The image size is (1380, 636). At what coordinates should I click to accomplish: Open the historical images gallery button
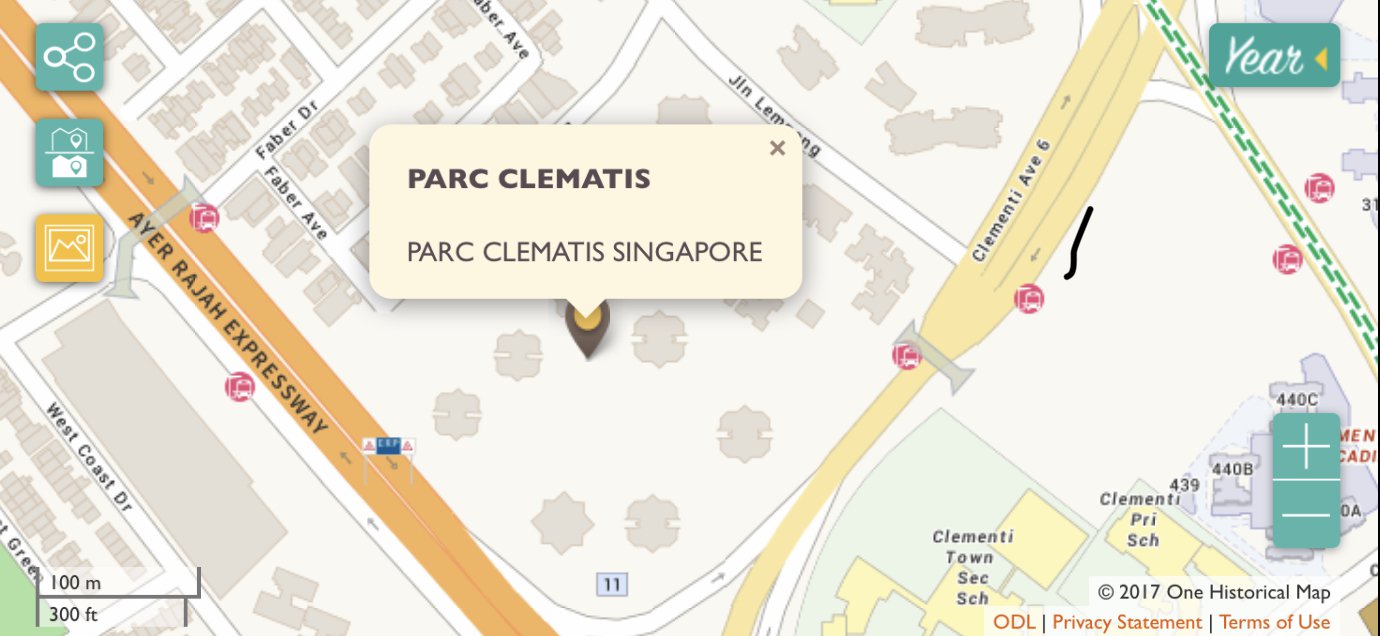point(69,247)
